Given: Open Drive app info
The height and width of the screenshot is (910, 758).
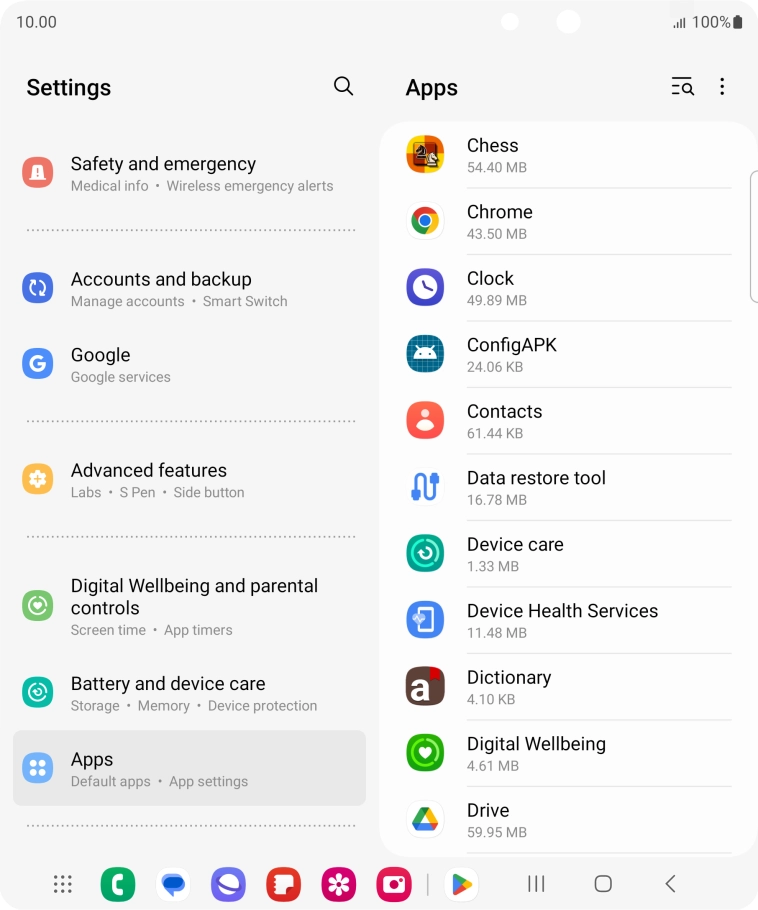Looking at the screenshot, I should [x=567, y=820].
